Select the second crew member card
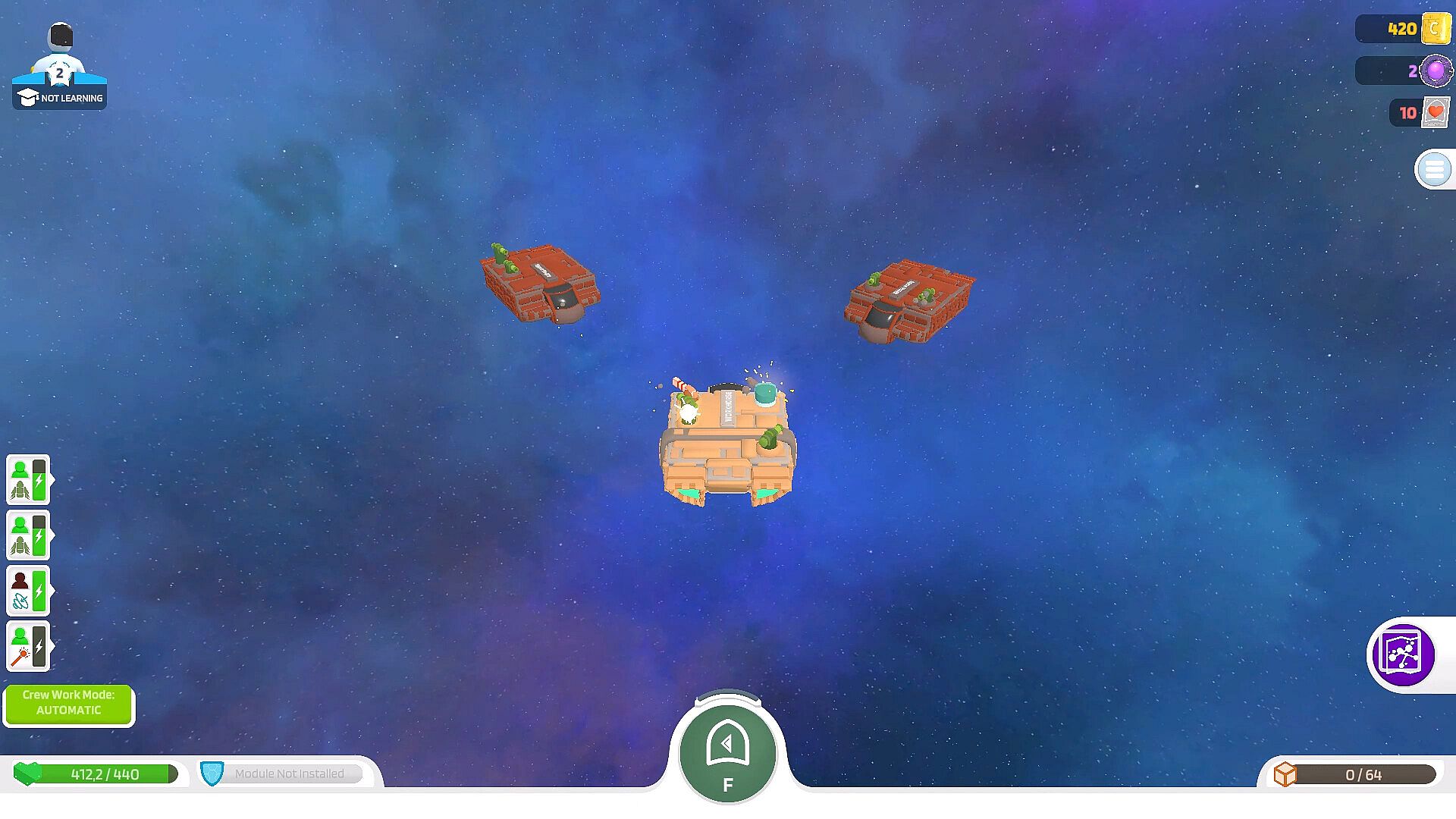This screenshot has width=1456, height=819. point(29,535)
